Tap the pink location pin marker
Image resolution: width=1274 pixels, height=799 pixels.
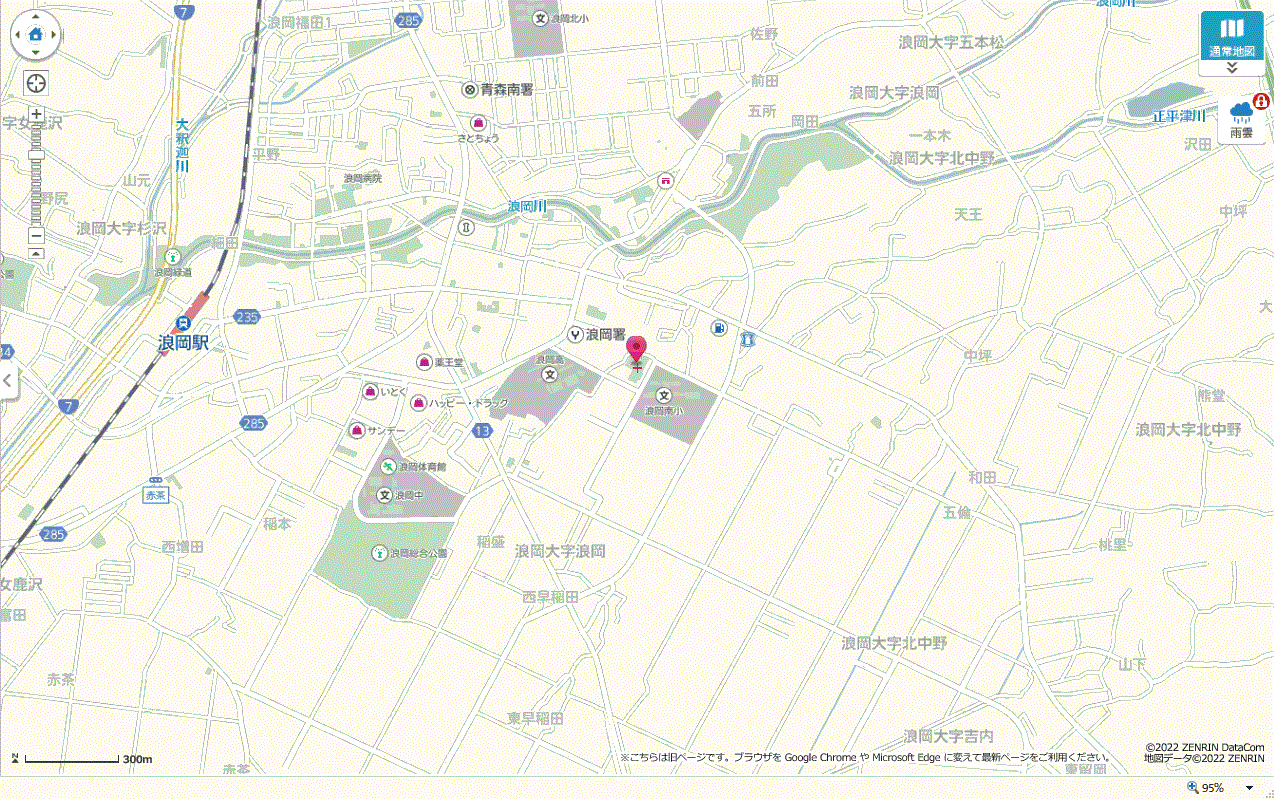click(x=636, y=351)
